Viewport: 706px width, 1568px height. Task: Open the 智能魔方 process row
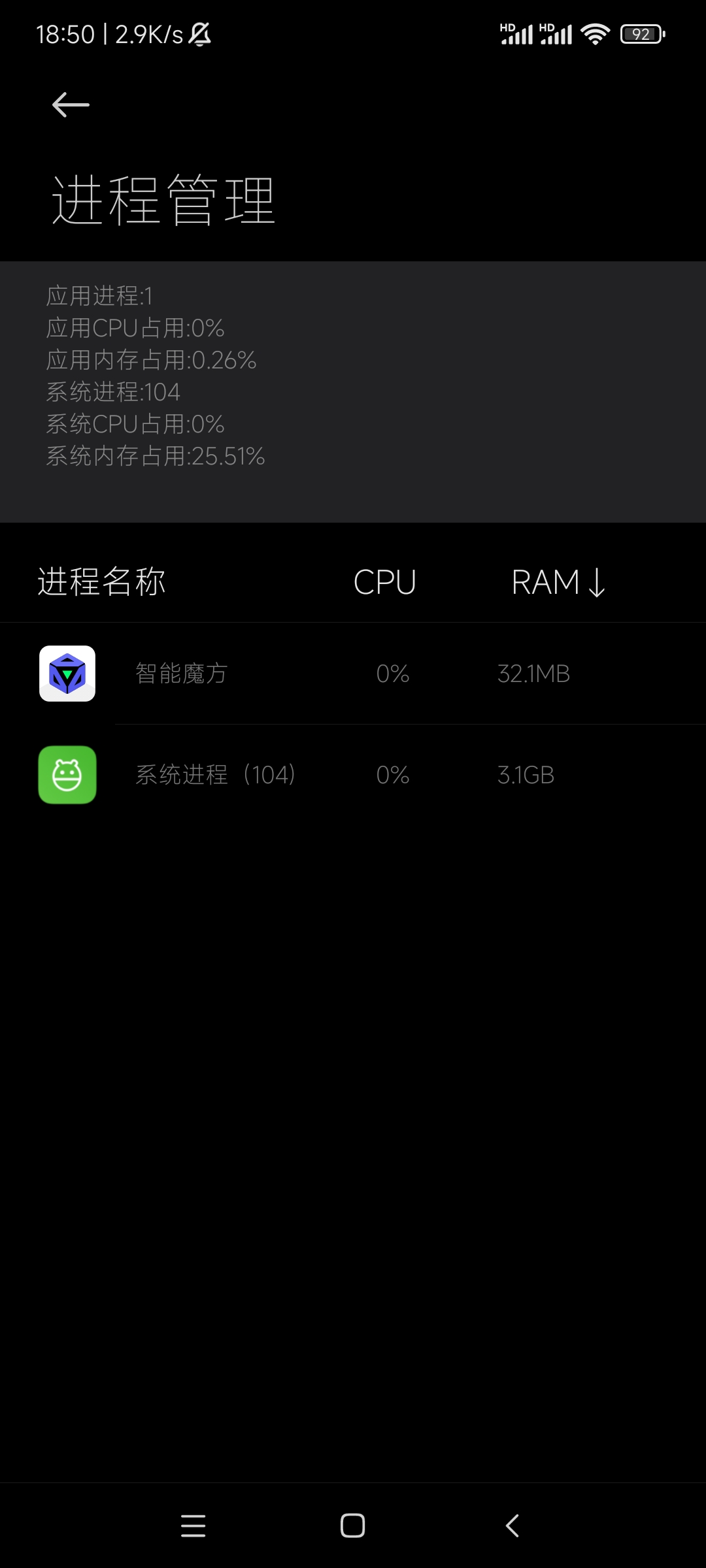(353, 674)
